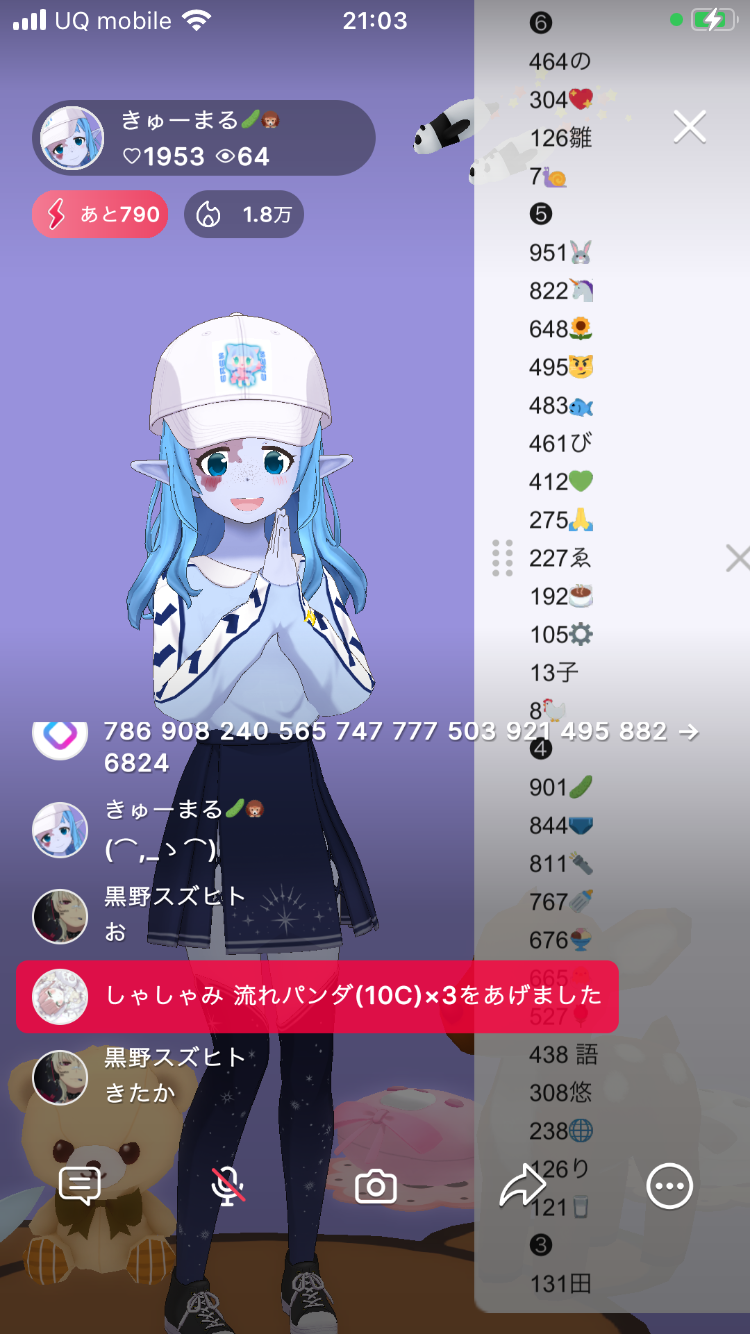Tap the あと790 rank chip
This screenshot has height=1334, width=750.
(100, 214)
